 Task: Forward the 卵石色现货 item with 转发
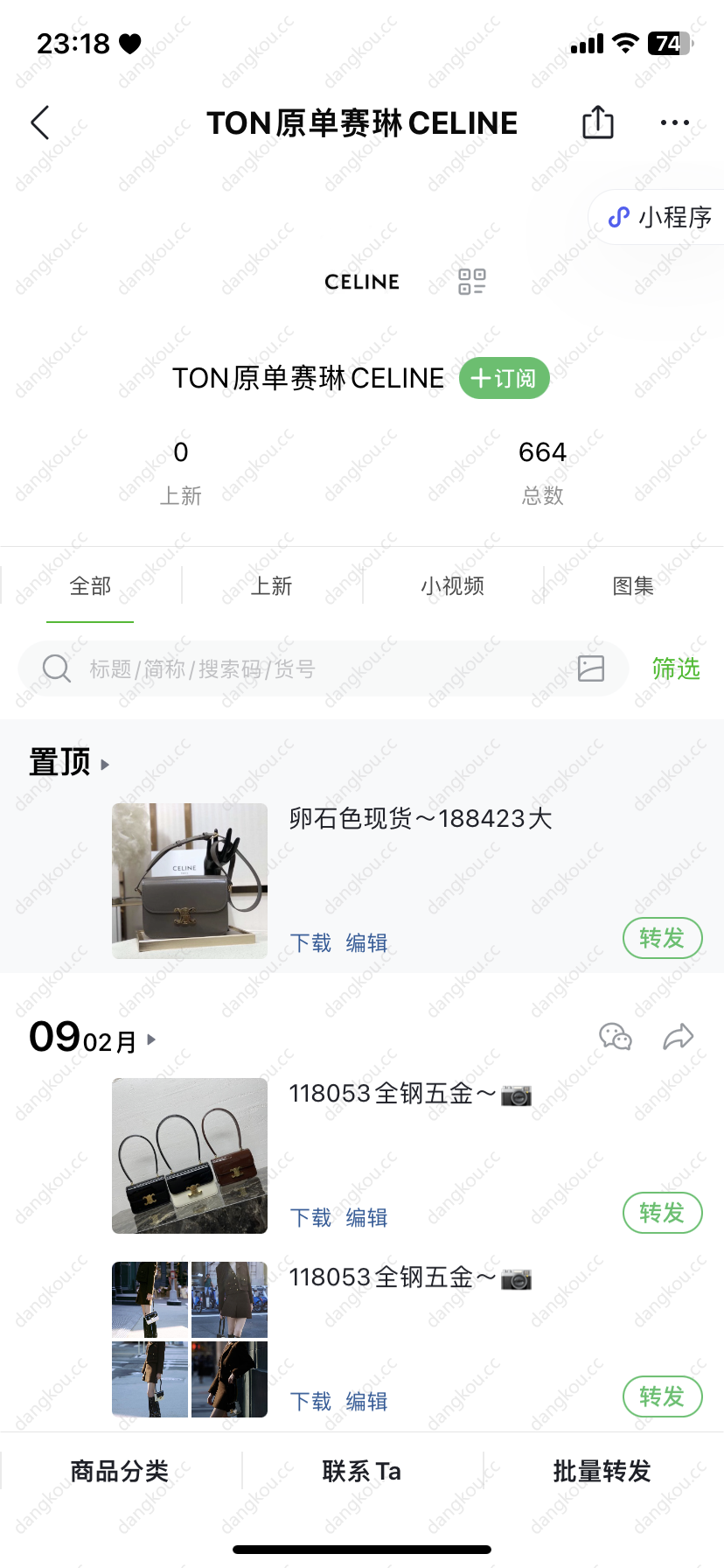click(663, 938)
